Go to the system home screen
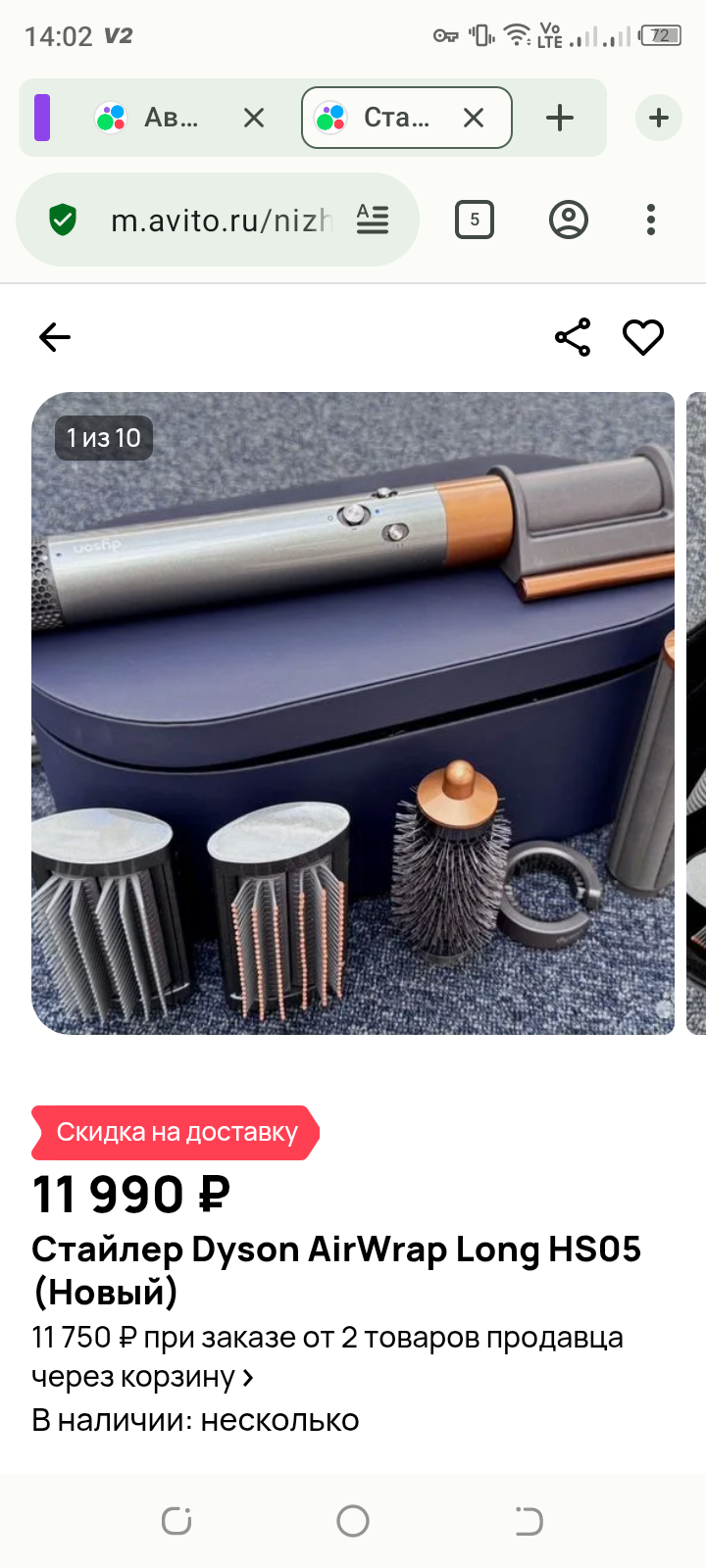 353,1521
